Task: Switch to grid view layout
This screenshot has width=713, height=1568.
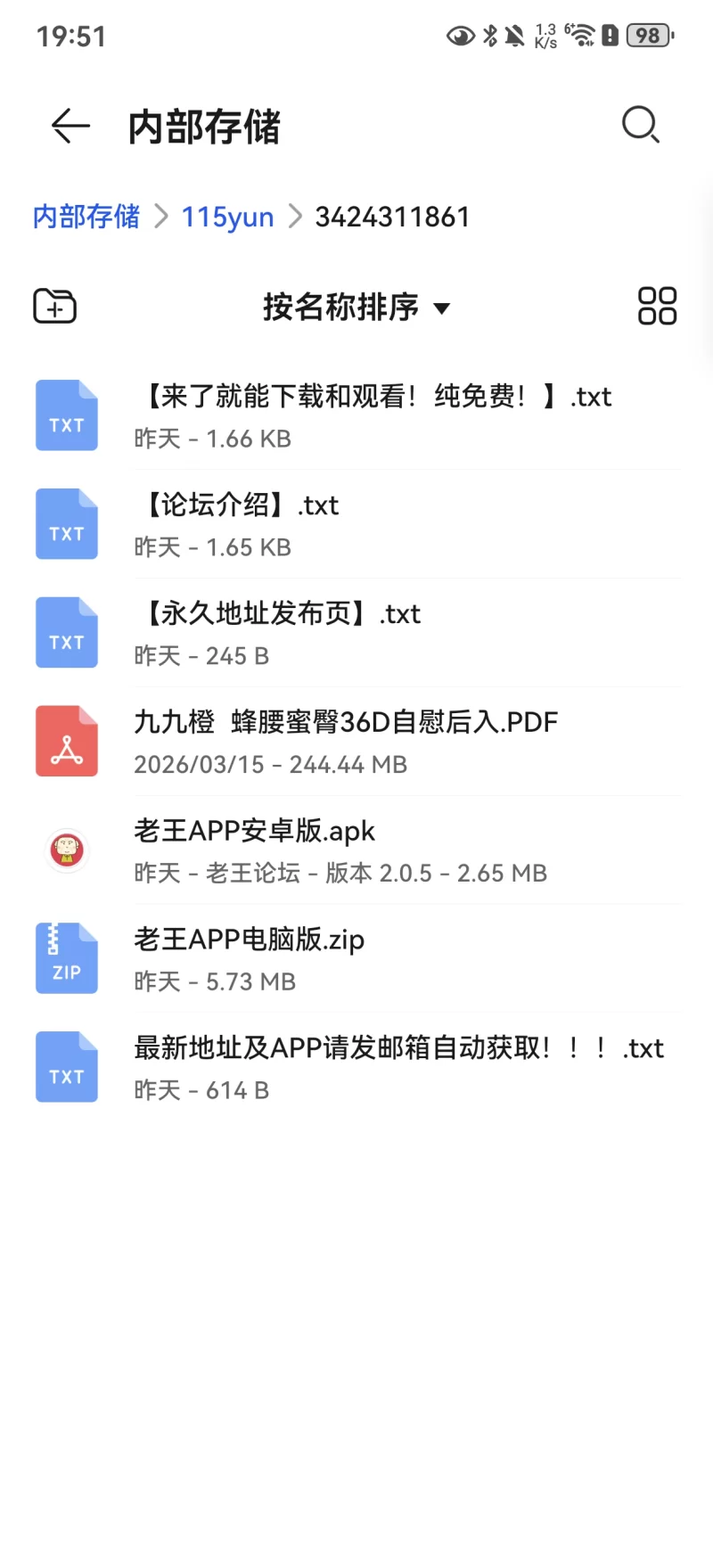Action: [657, 306]
